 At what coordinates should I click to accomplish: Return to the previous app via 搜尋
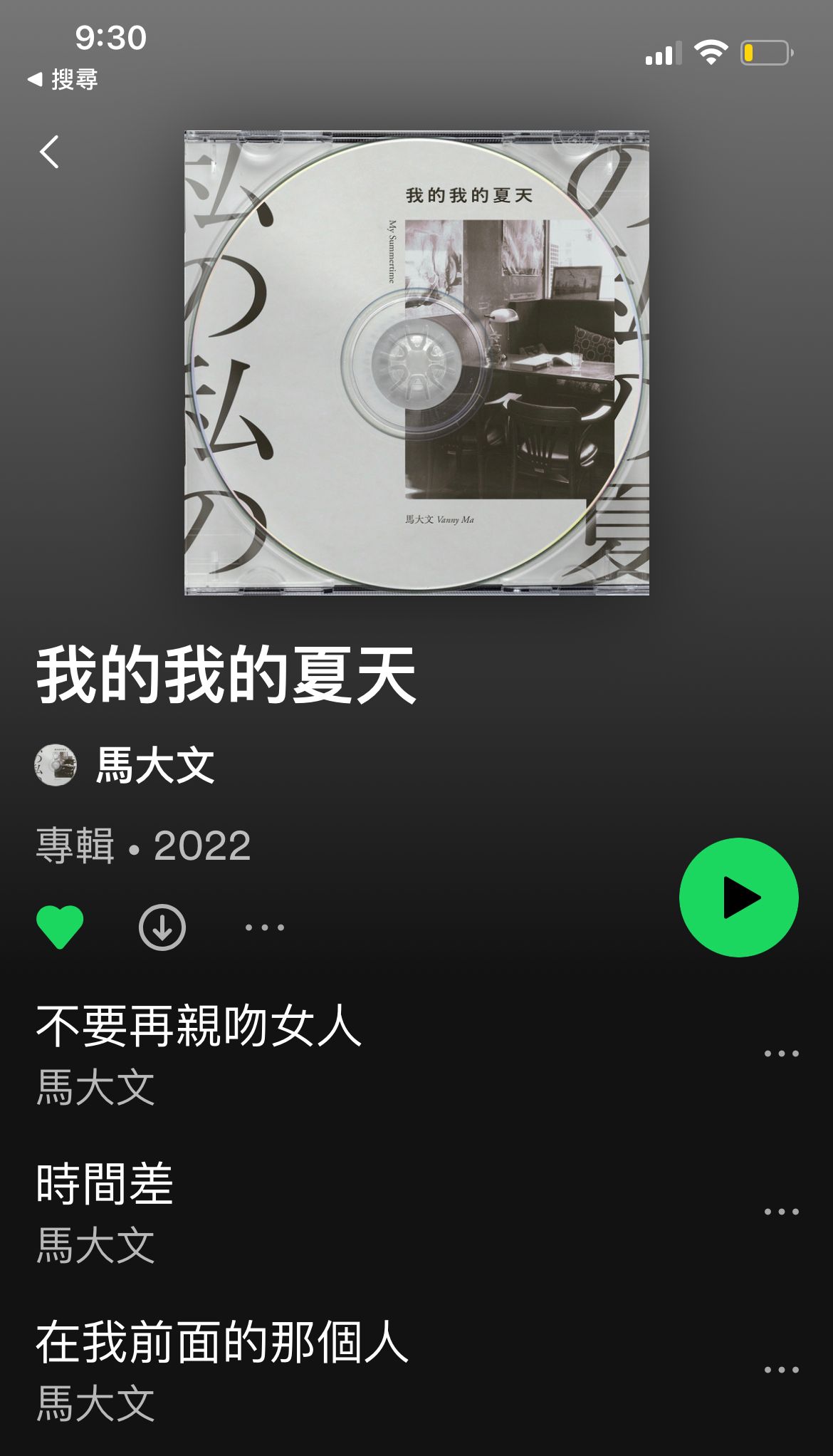[63, 79]
